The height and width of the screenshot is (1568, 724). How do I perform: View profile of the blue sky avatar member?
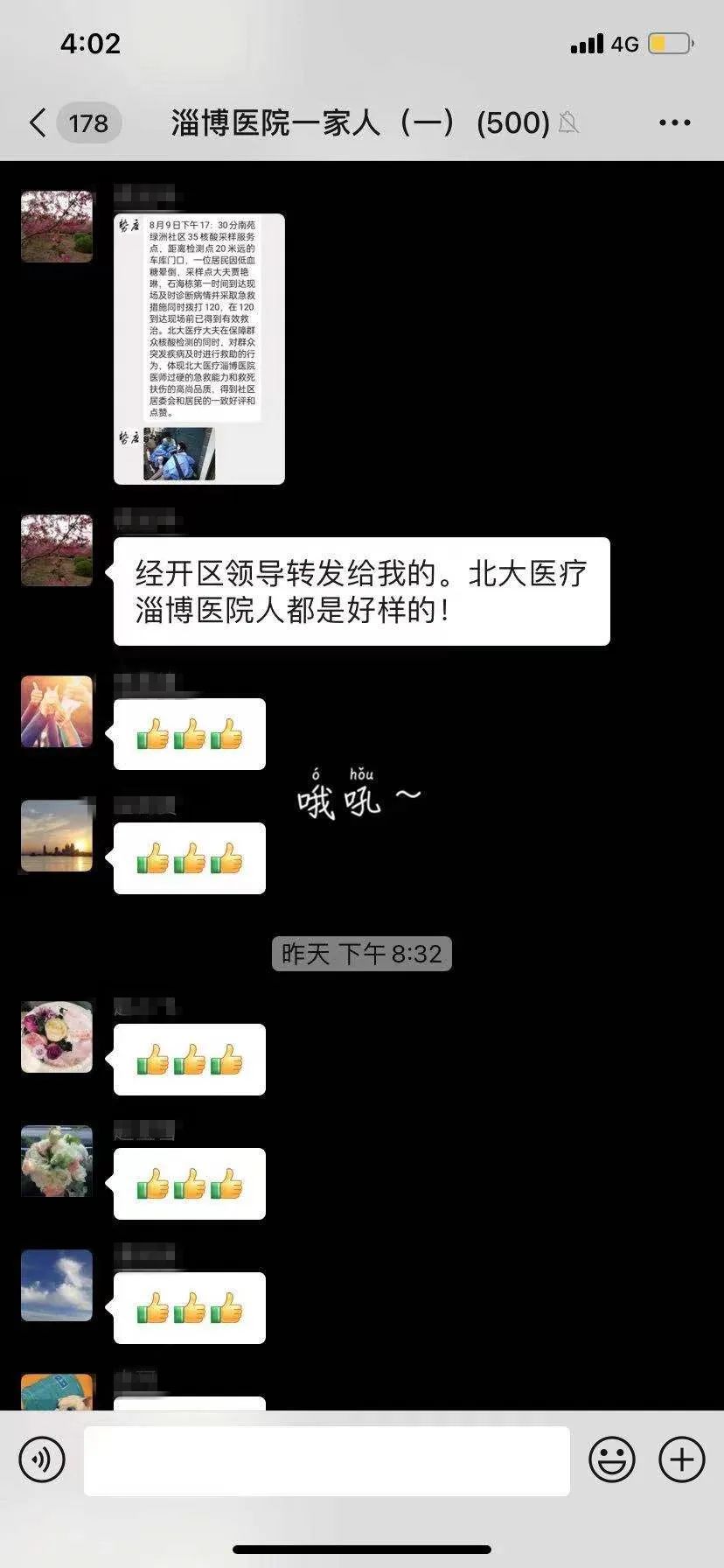click(57, 1285)
